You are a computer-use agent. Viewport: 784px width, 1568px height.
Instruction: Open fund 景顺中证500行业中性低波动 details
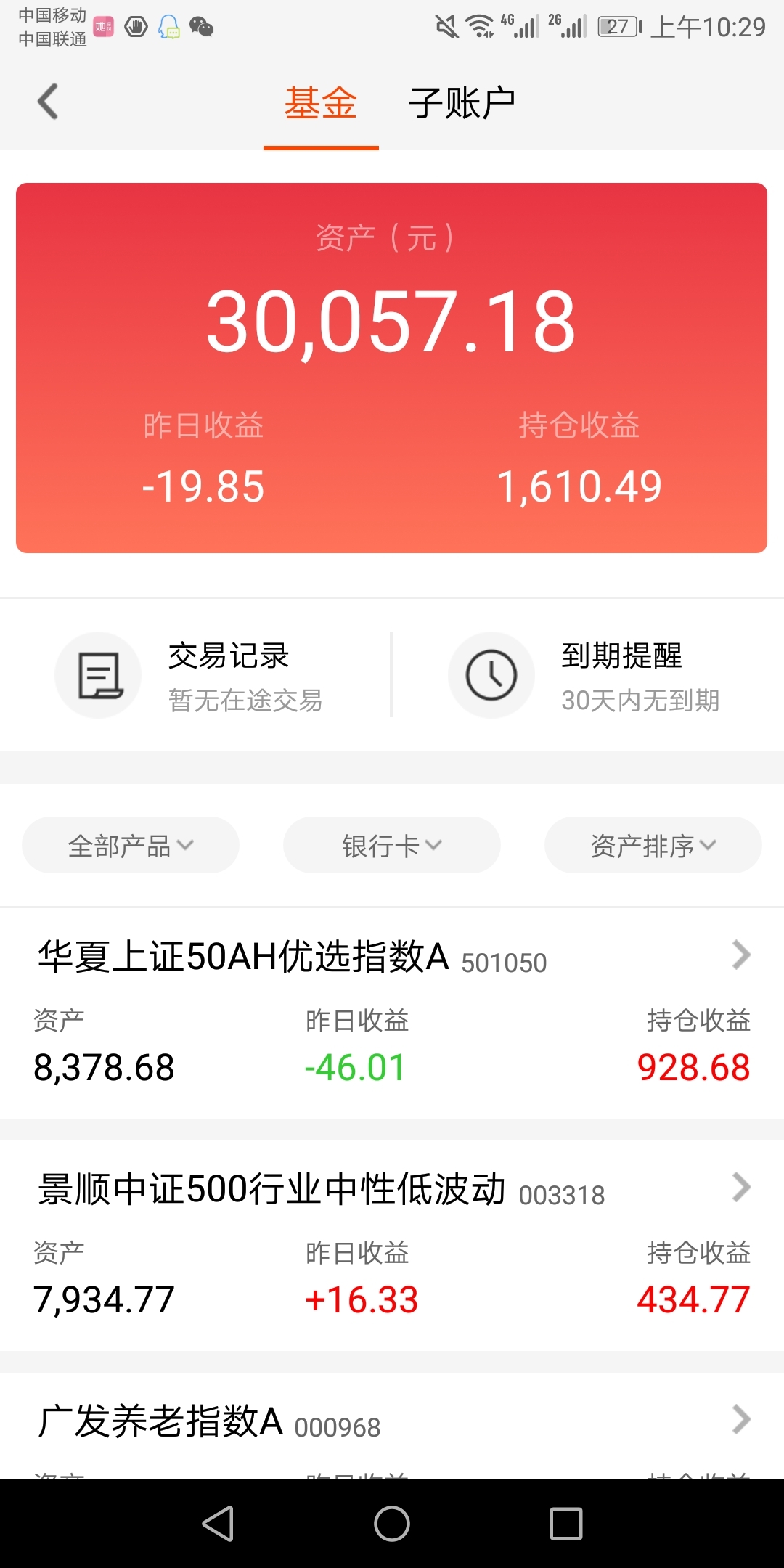click(x=392, y=1246)
